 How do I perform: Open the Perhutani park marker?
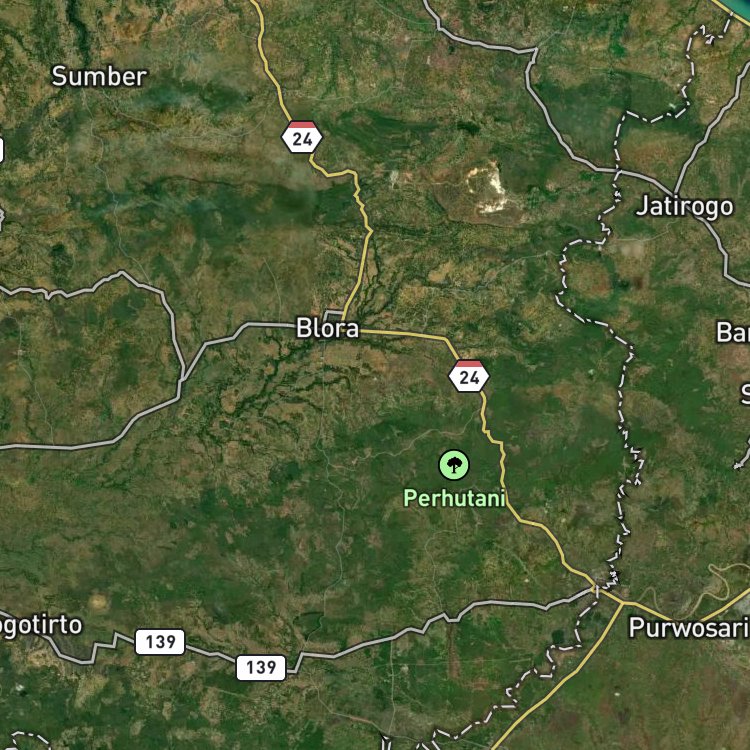pos(454,464)
